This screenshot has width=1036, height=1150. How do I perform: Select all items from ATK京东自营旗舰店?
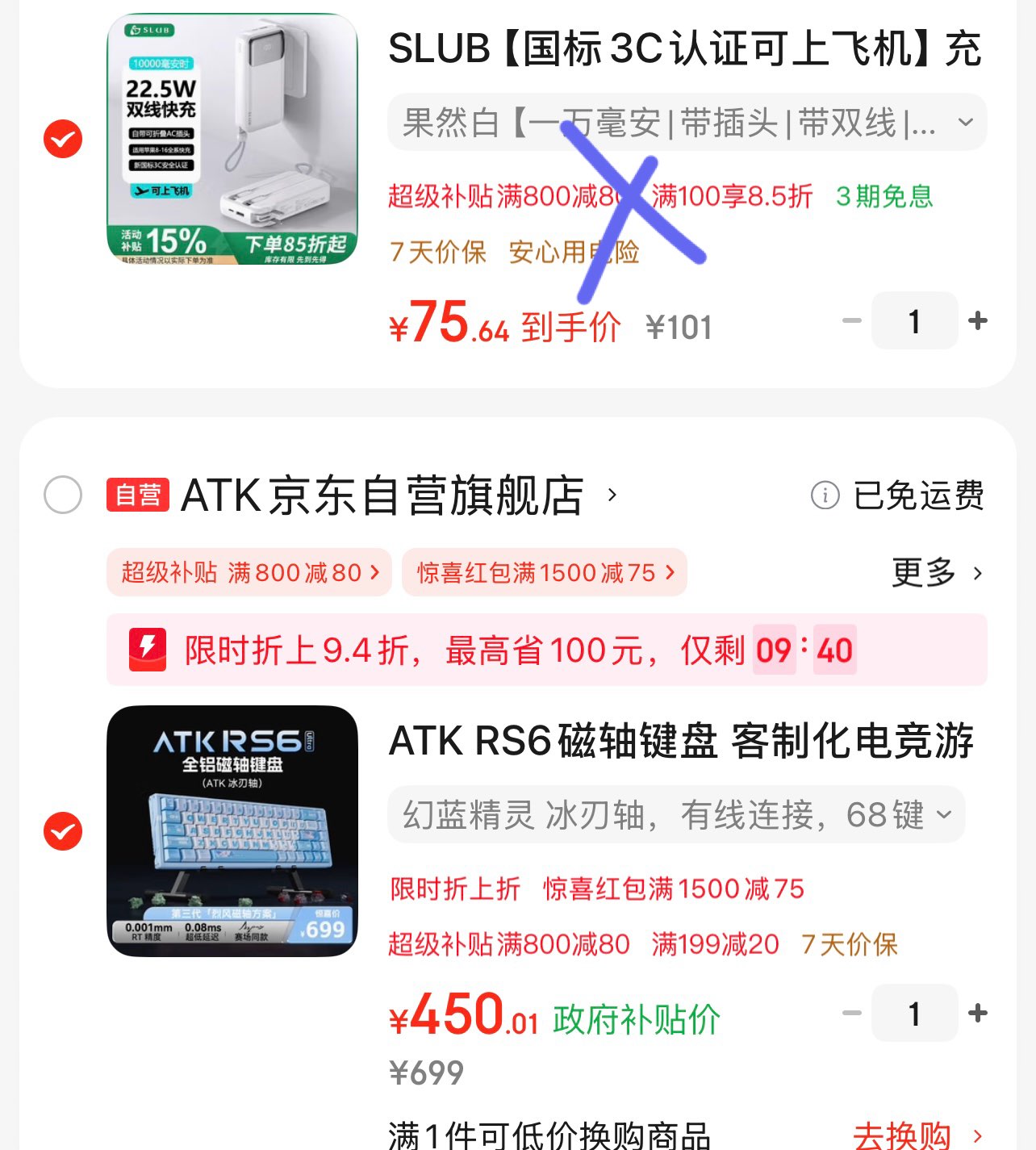[x=63, y=495]
